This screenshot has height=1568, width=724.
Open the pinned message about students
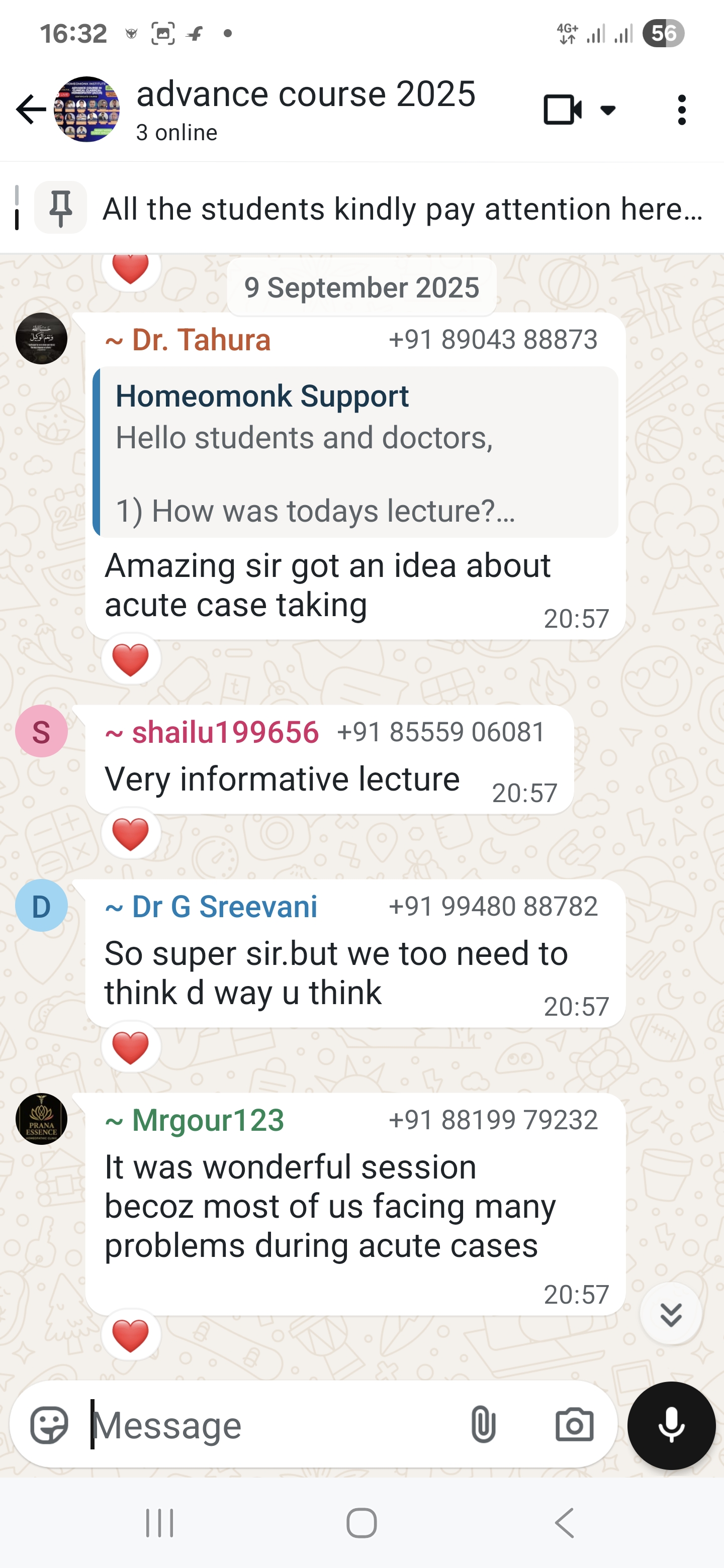[x=402, y=209]
